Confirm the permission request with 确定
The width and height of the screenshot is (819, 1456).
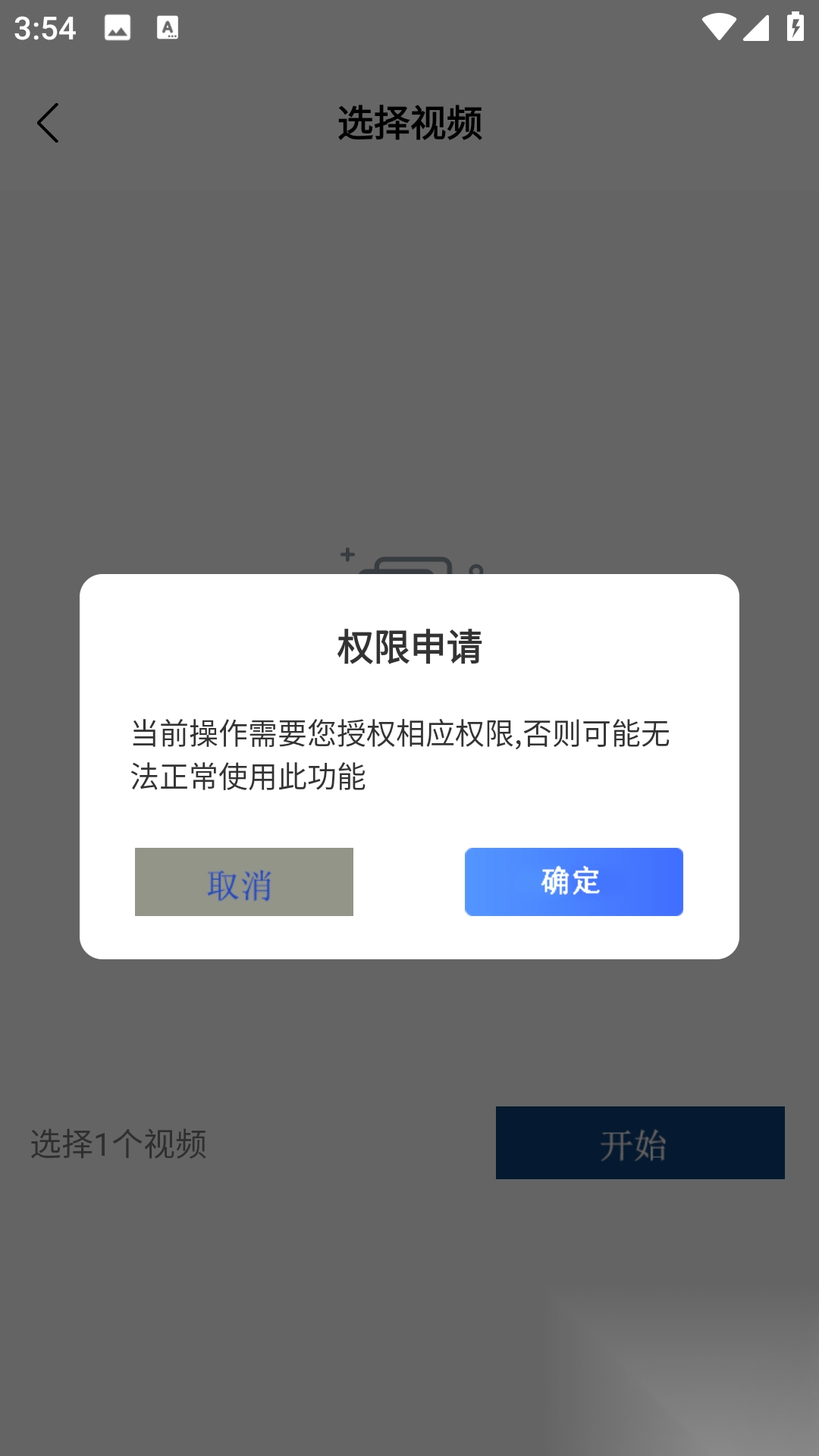[x=573, y=882]
